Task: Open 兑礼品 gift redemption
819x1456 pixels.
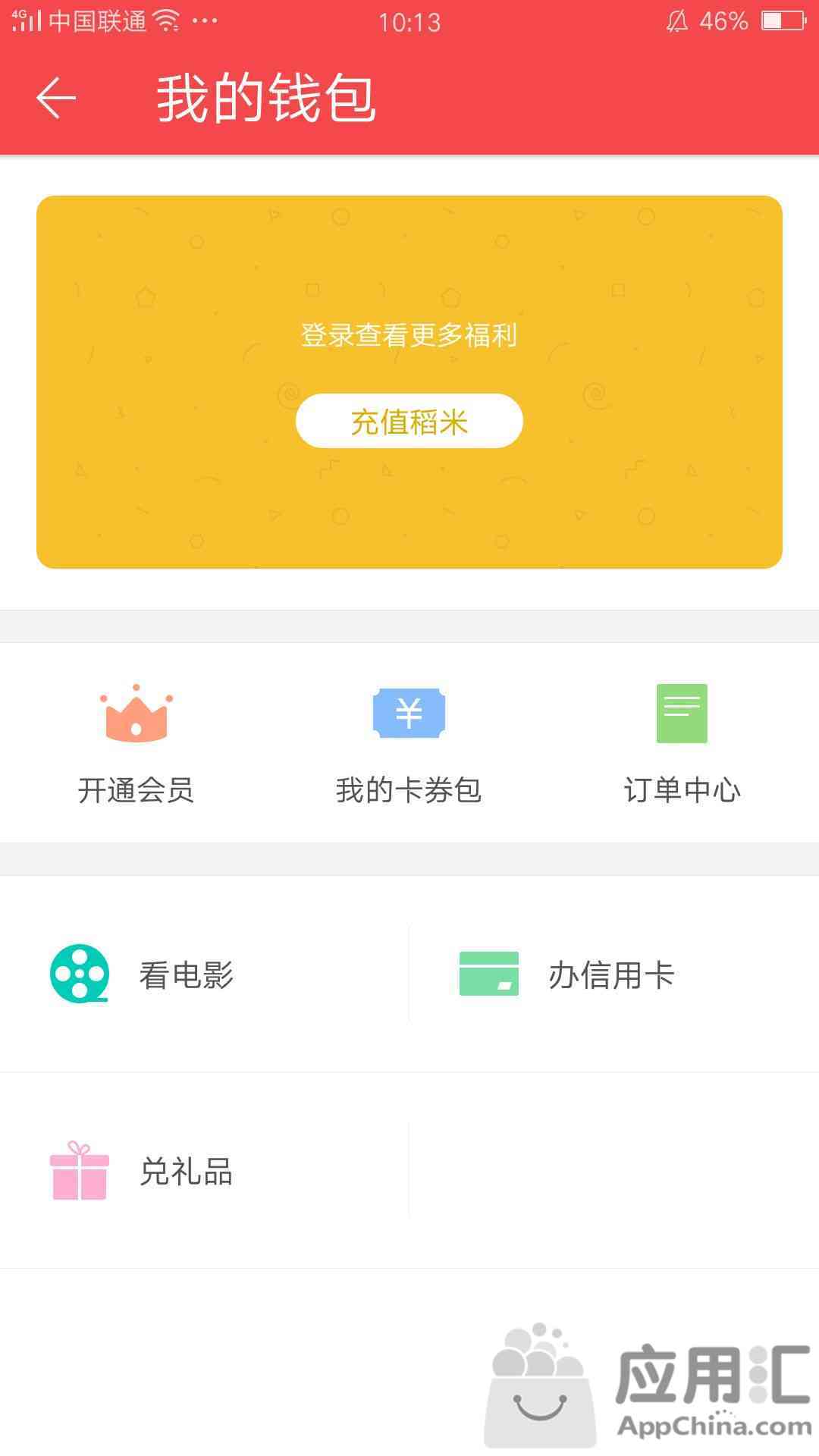Action: click(205, 1171)
